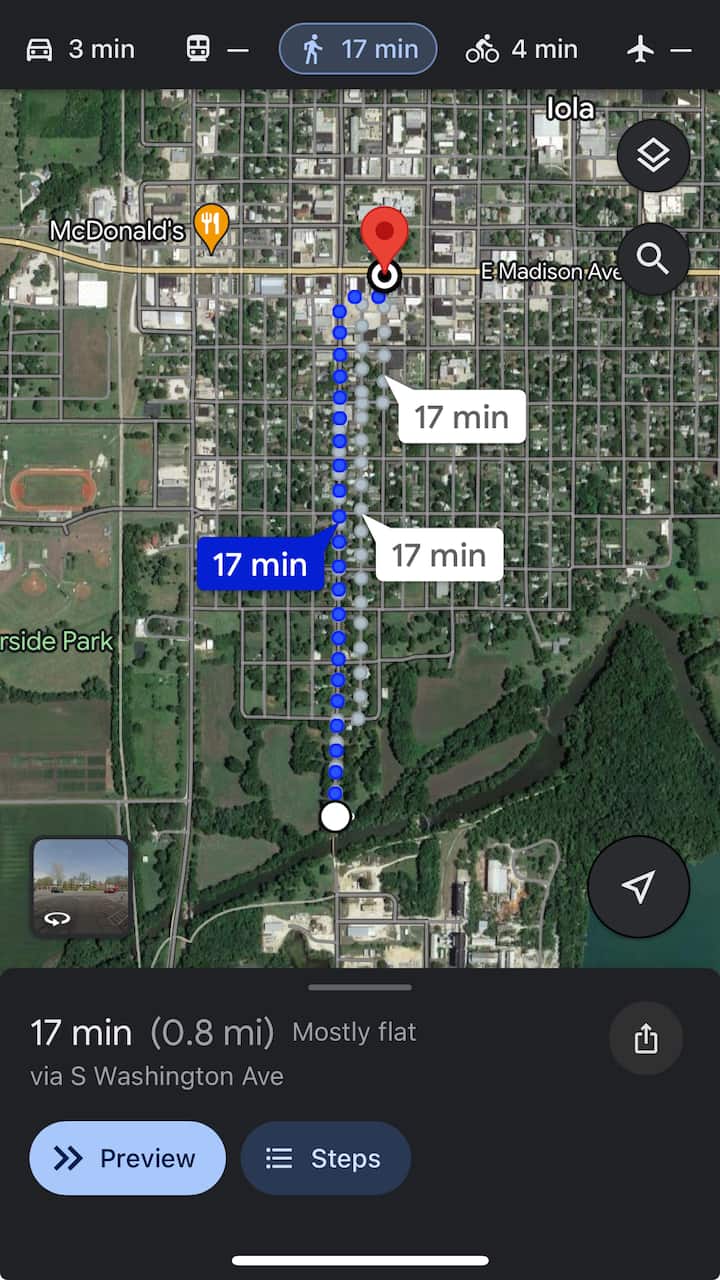Choose the flight travel mode
This screenshot has width=720, height=1280.
(660, 49)
